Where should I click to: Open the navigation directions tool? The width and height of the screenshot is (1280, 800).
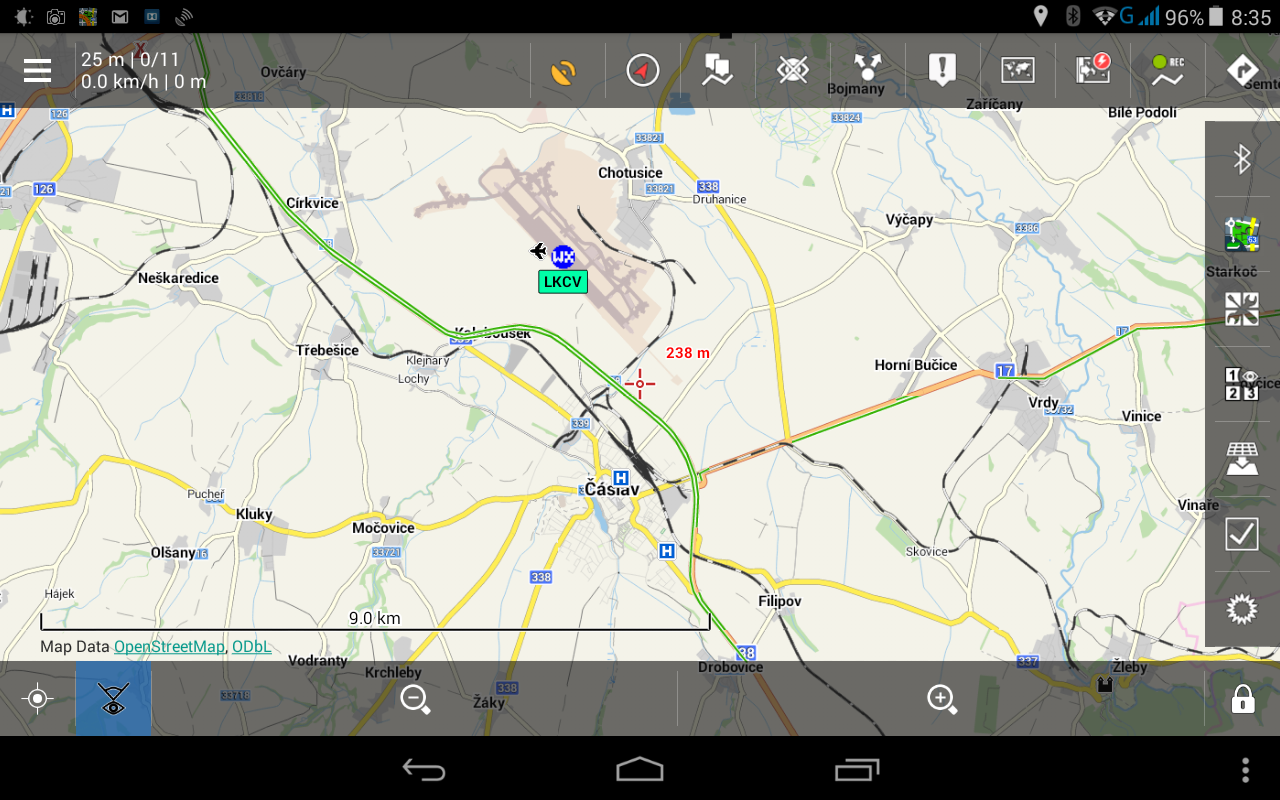(1242, 71)
